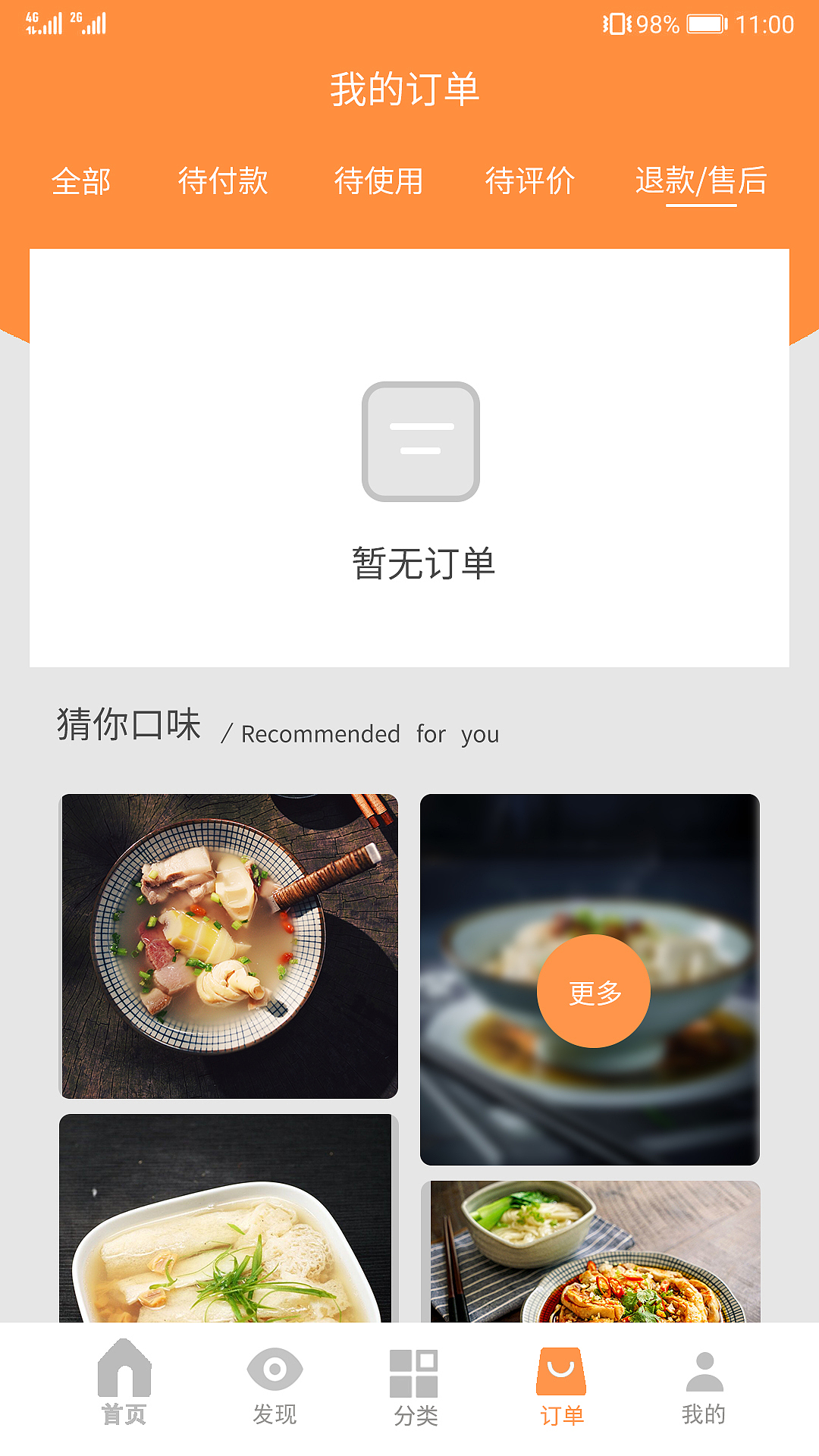The height and width of the screenshot is (1456, 819).
Task: Show the 待评价 orders tab
Action: (530, 181)
